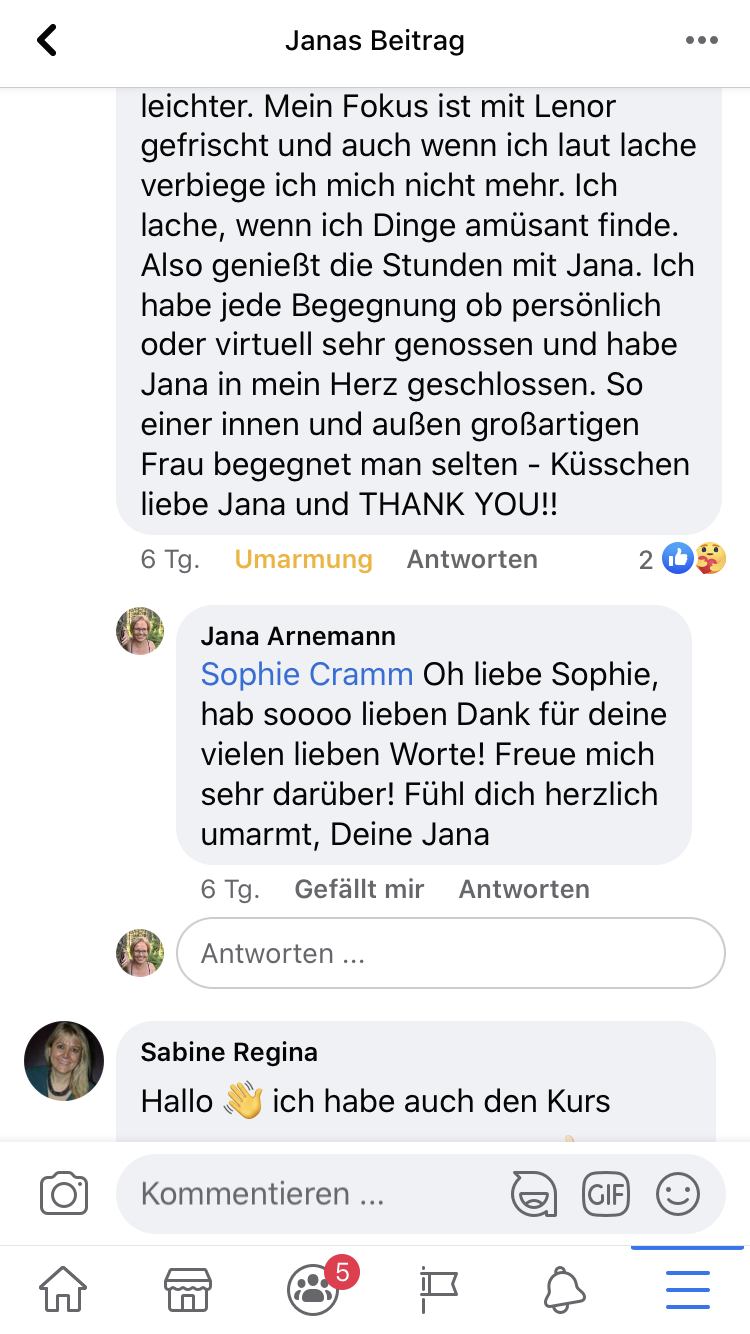Reply to the long comment via Antworten
The image size is (750, 1334).
point(472,559)
